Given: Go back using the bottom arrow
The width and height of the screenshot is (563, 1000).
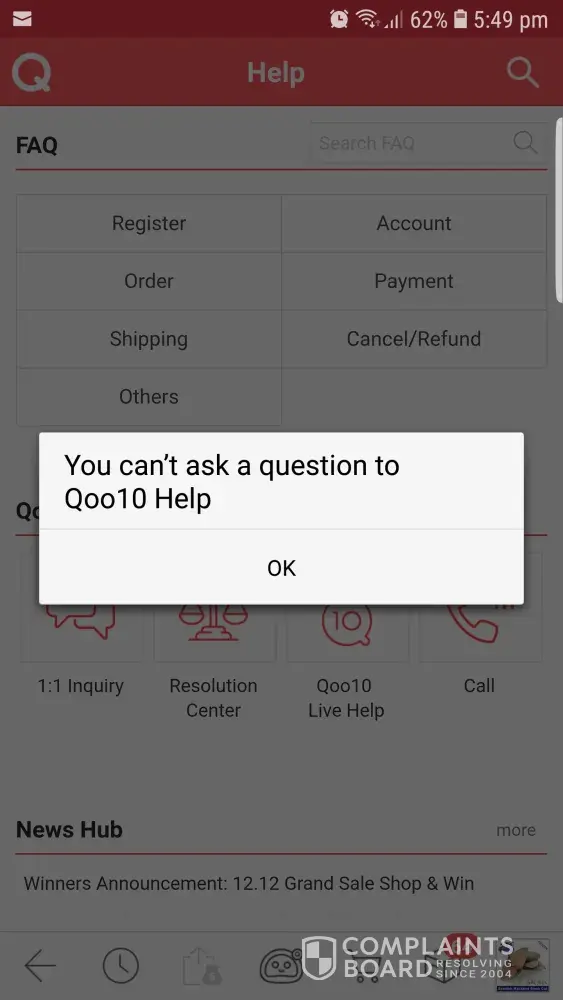Looking at the screenshot, I should pyautogui.click(x=40, y=966).
